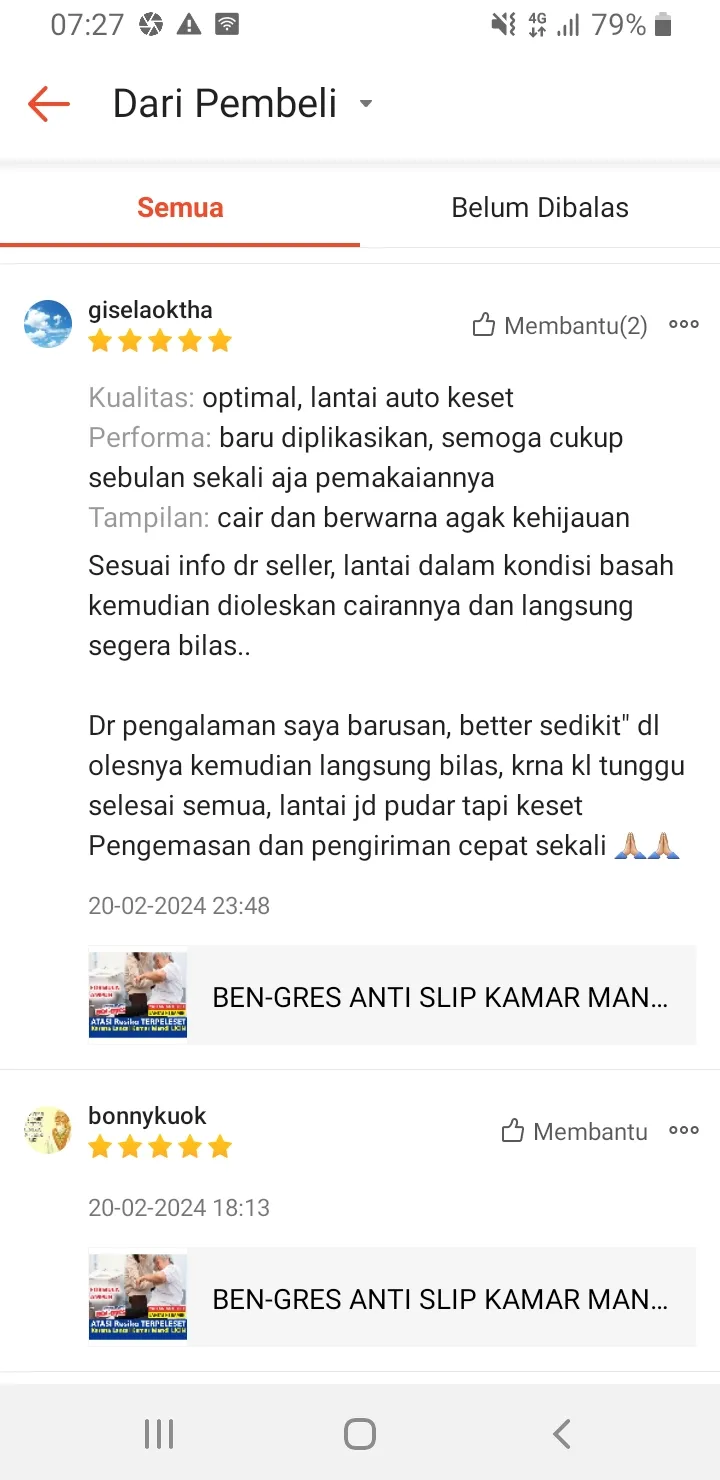Screen dimensions: 720x1480
Task: Expand the Dari Pembeli dropdown
Action: (x=366, y=104)
